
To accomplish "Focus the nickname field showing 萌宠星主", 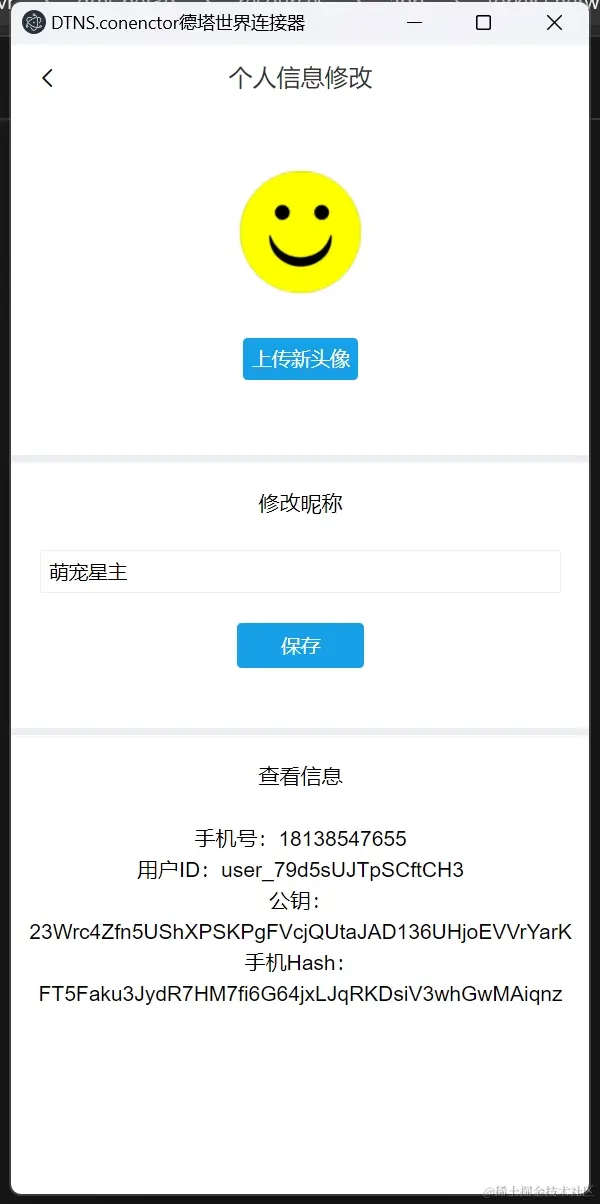I will click(300, 572).
